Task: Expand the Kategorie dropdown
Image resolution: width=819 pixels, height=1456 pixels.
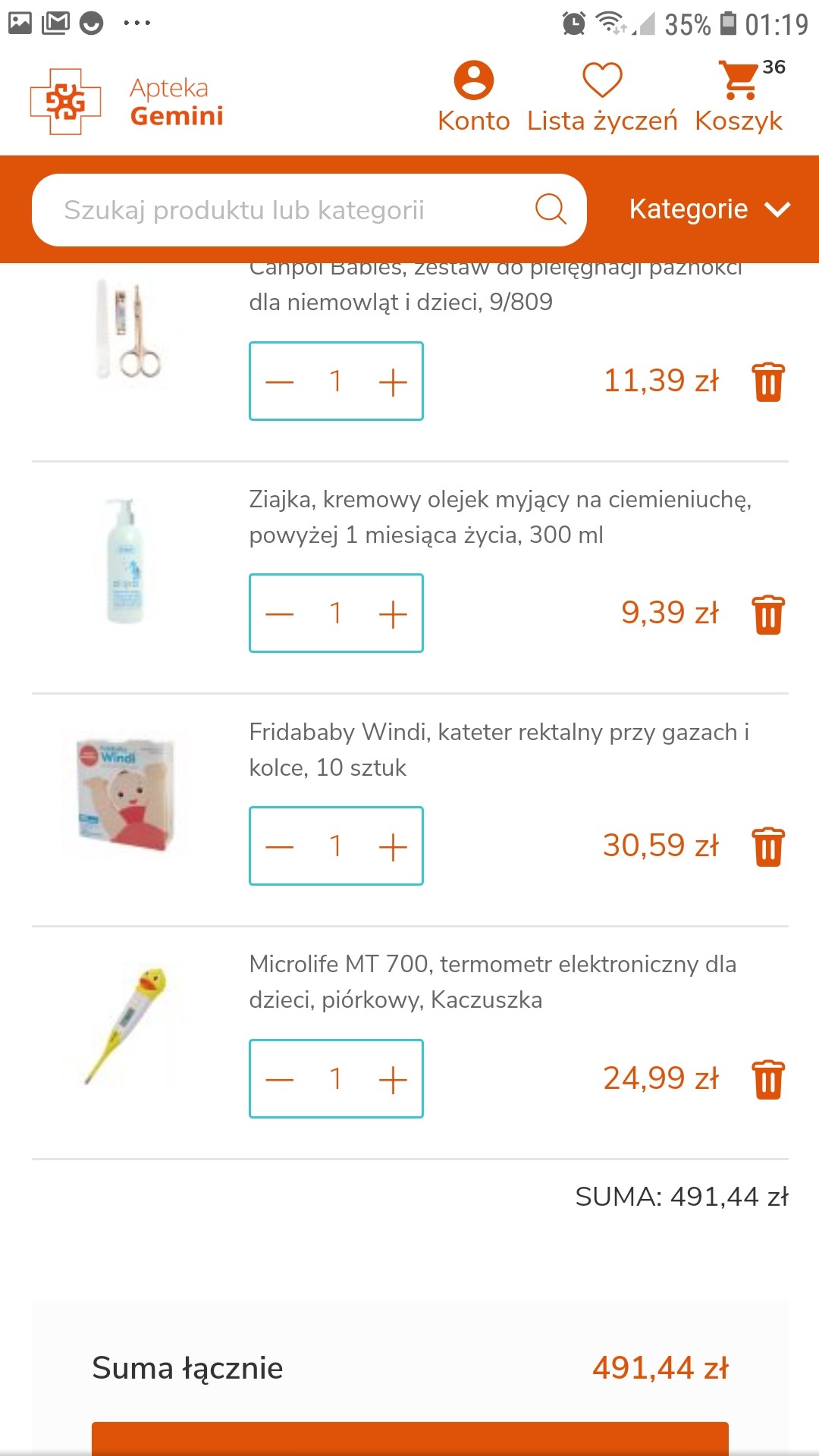Action: point(709,209)
